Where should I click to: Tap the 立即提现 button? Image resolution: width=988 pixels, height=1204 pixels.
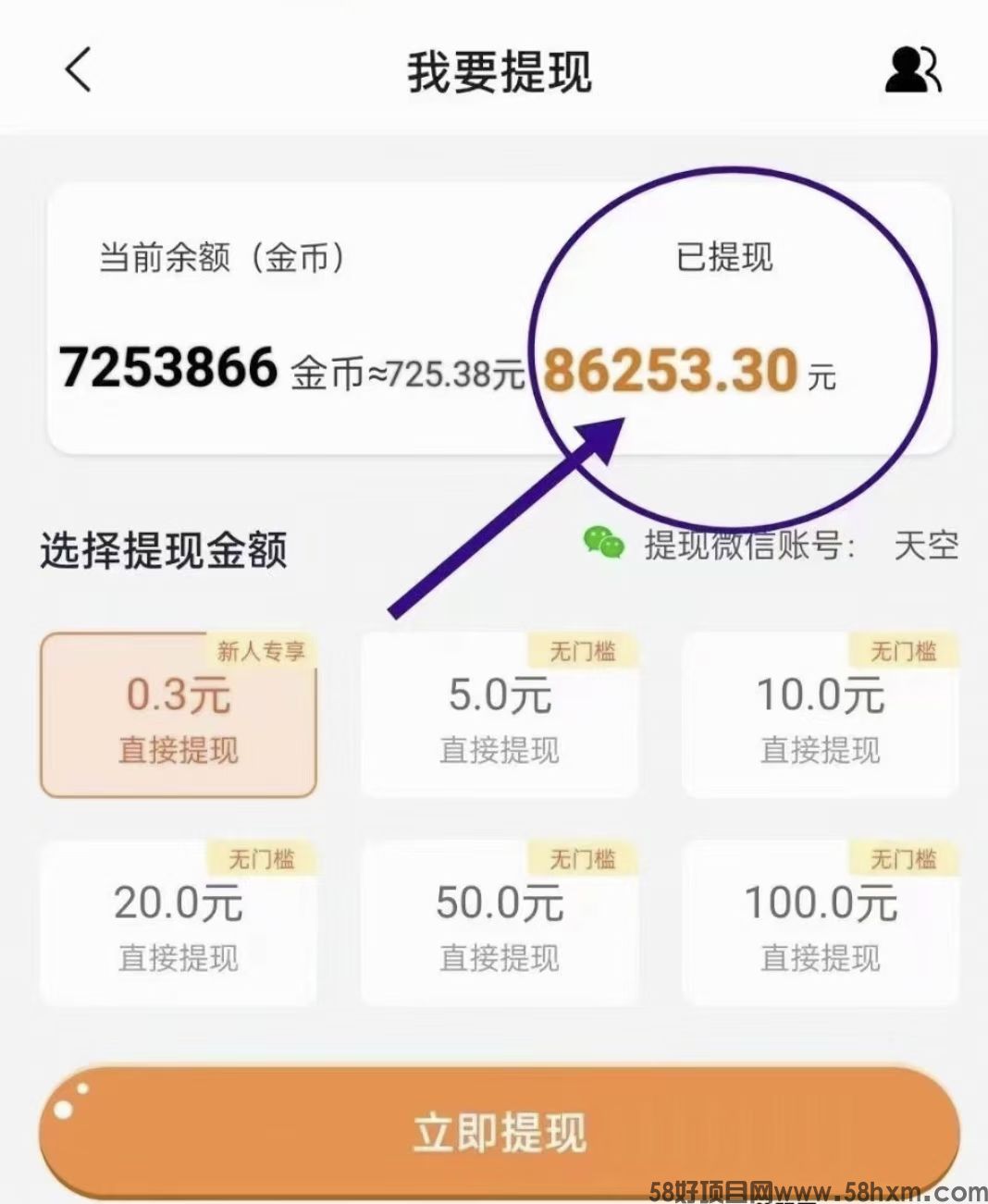500,1132
